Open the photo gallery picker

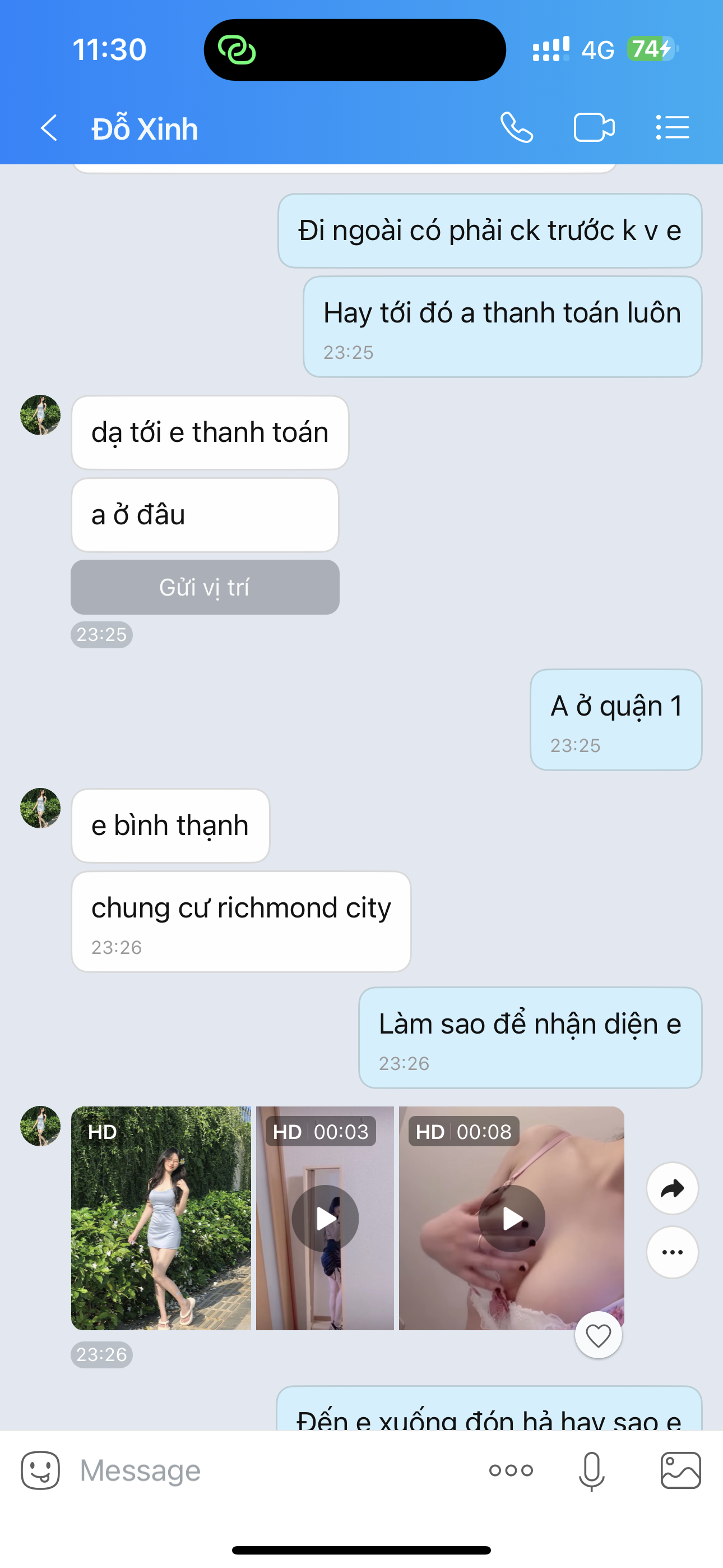coord(680,1470)
